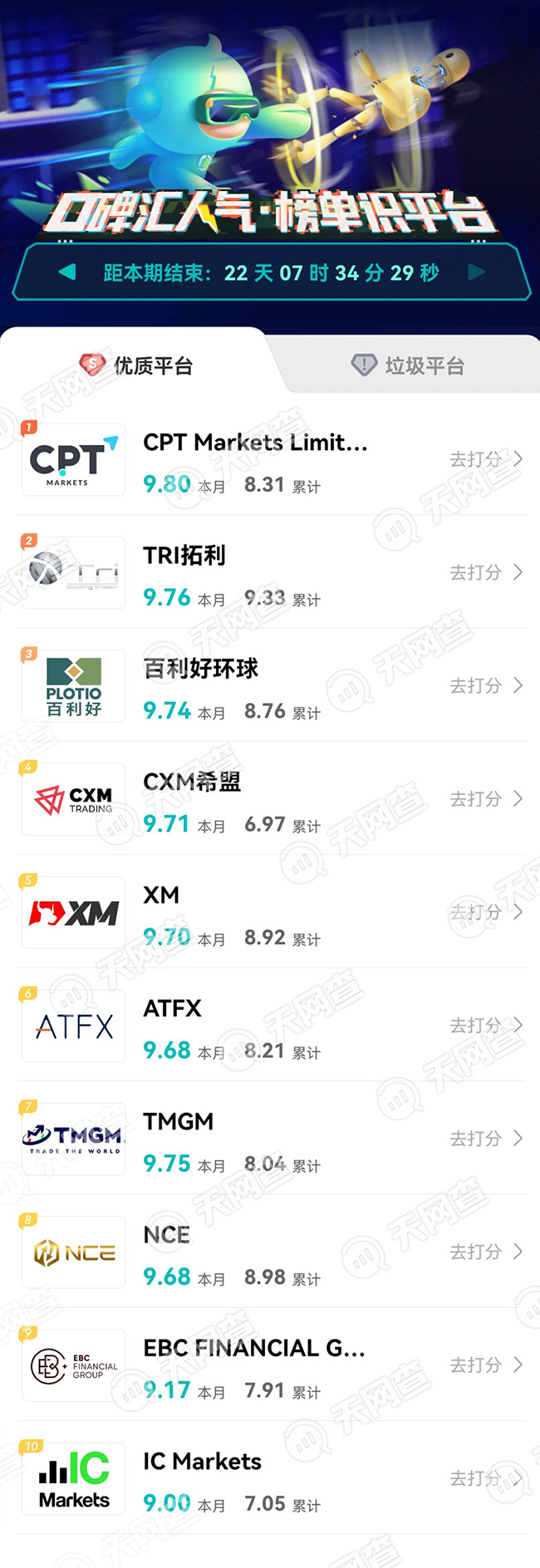Image resolution: width=540 pixels, height=1568 pixels.
Task: Switch to the 垃圾平台 tab
Action: pyautogui.click(x=408, y=365)
